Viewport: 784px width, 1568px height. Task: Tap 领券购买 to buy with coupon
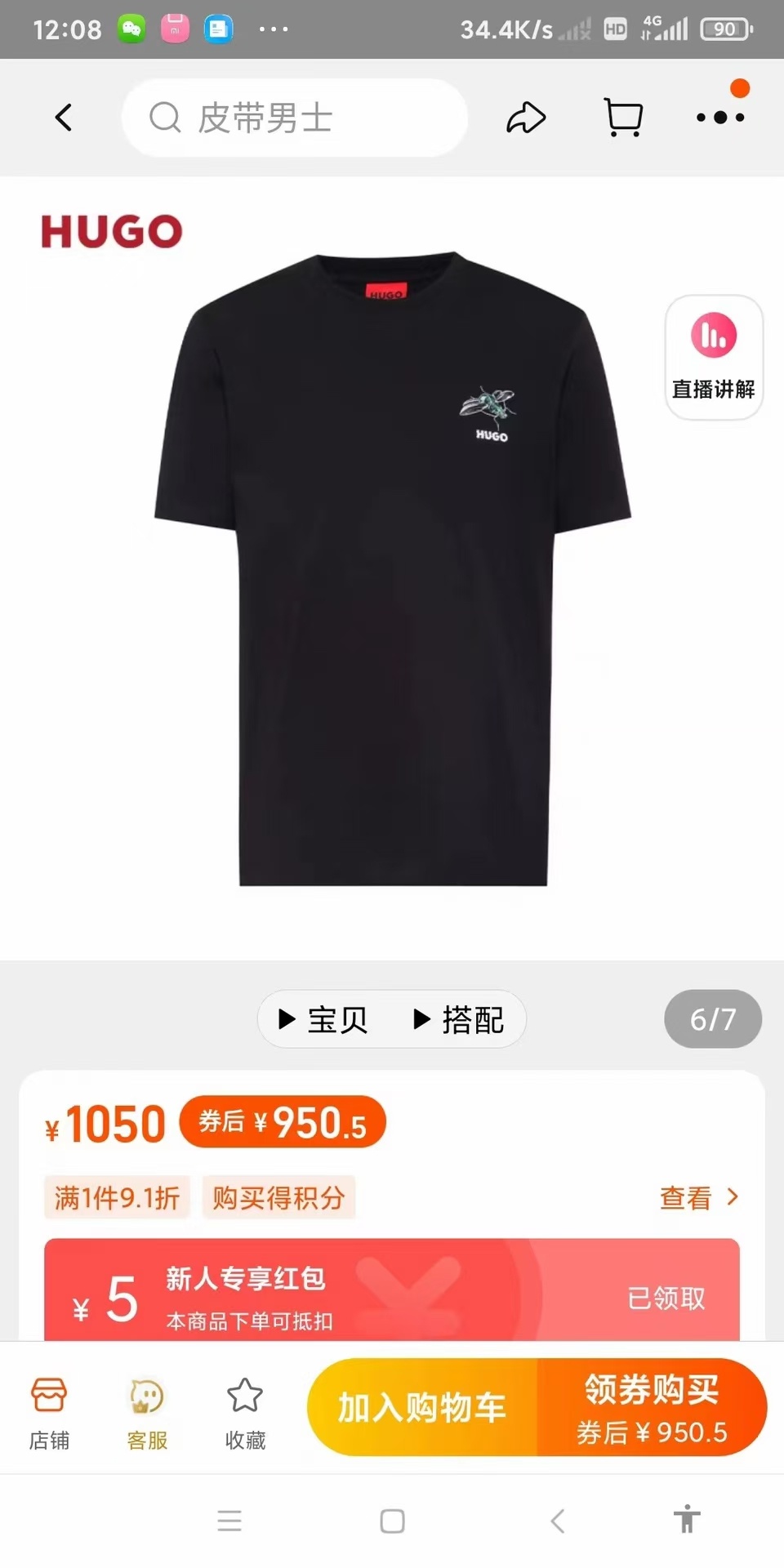[651, 1407]
